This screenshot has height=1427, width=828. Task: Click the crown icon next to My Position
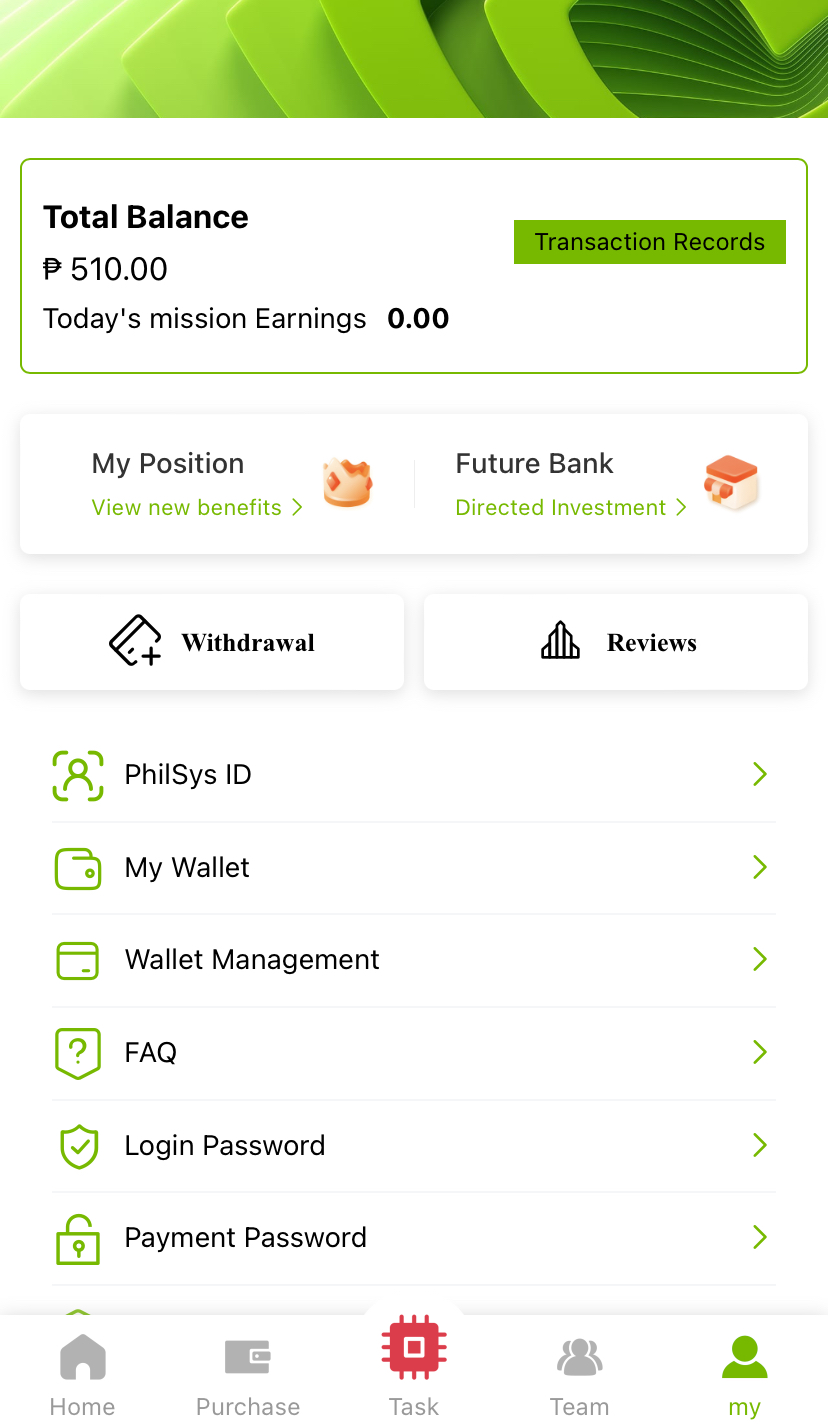[347, 481]
